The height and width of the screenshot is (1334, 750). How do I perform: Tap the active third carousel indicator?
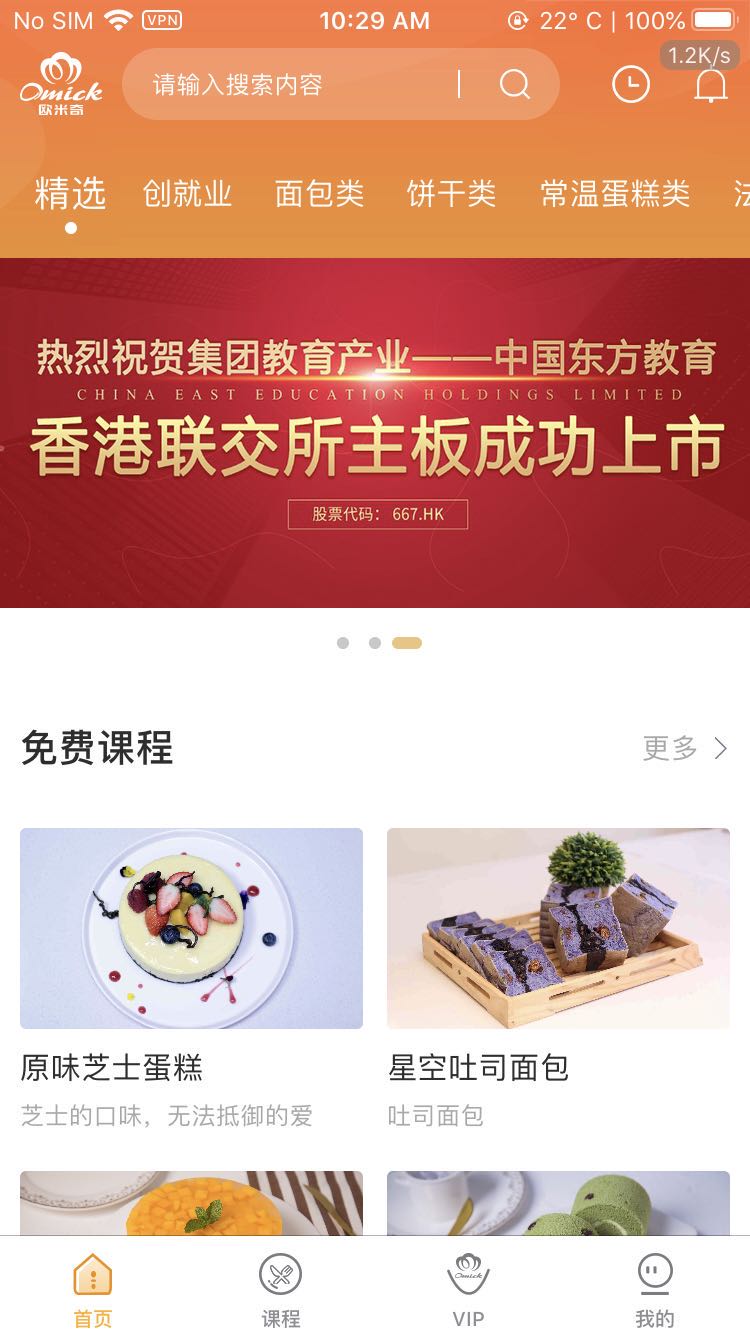click(407, 643)
